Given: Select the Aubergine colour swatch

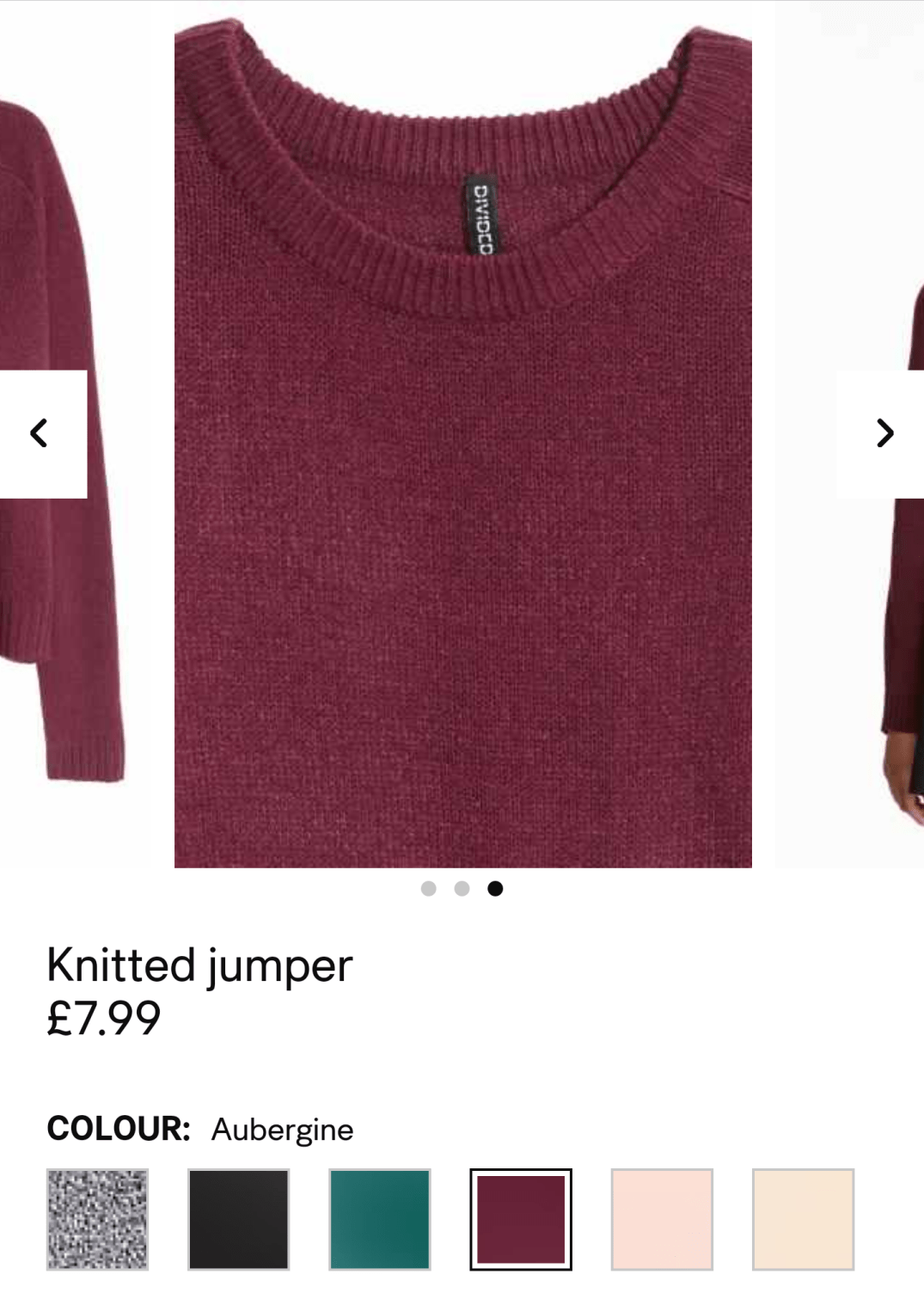Looking at the screenshot, I should coord(520,1218).
